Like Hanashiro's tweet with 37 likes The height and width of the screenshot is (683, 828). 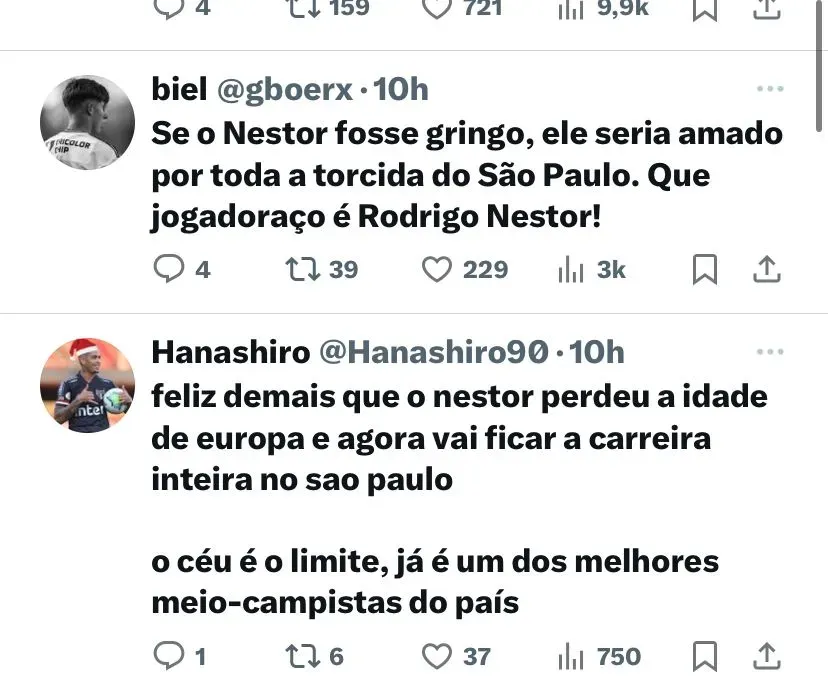tap(436, 656)
